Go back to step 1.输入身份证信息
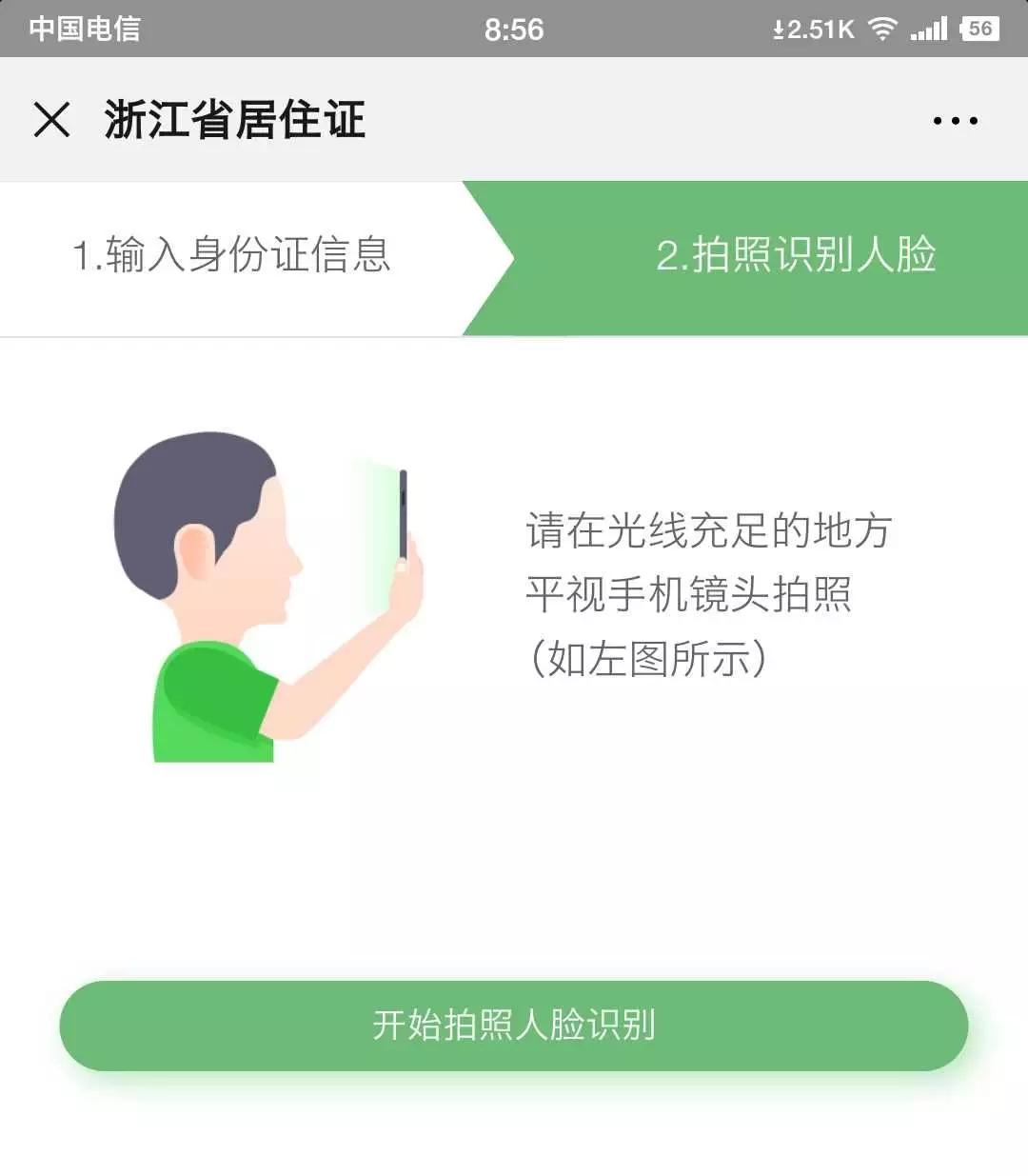 pyautogui.click(x=232, y=256)
